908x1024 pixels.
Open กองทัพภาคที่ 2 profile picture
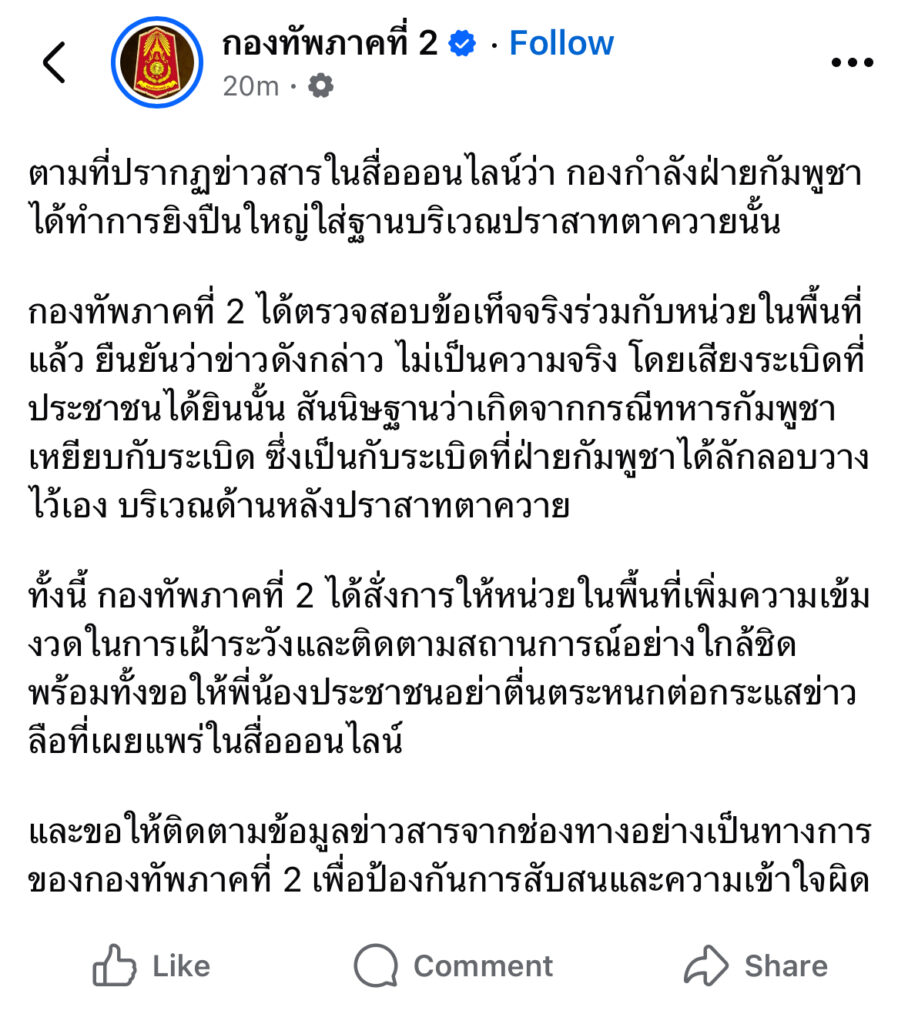coord(157,63)
